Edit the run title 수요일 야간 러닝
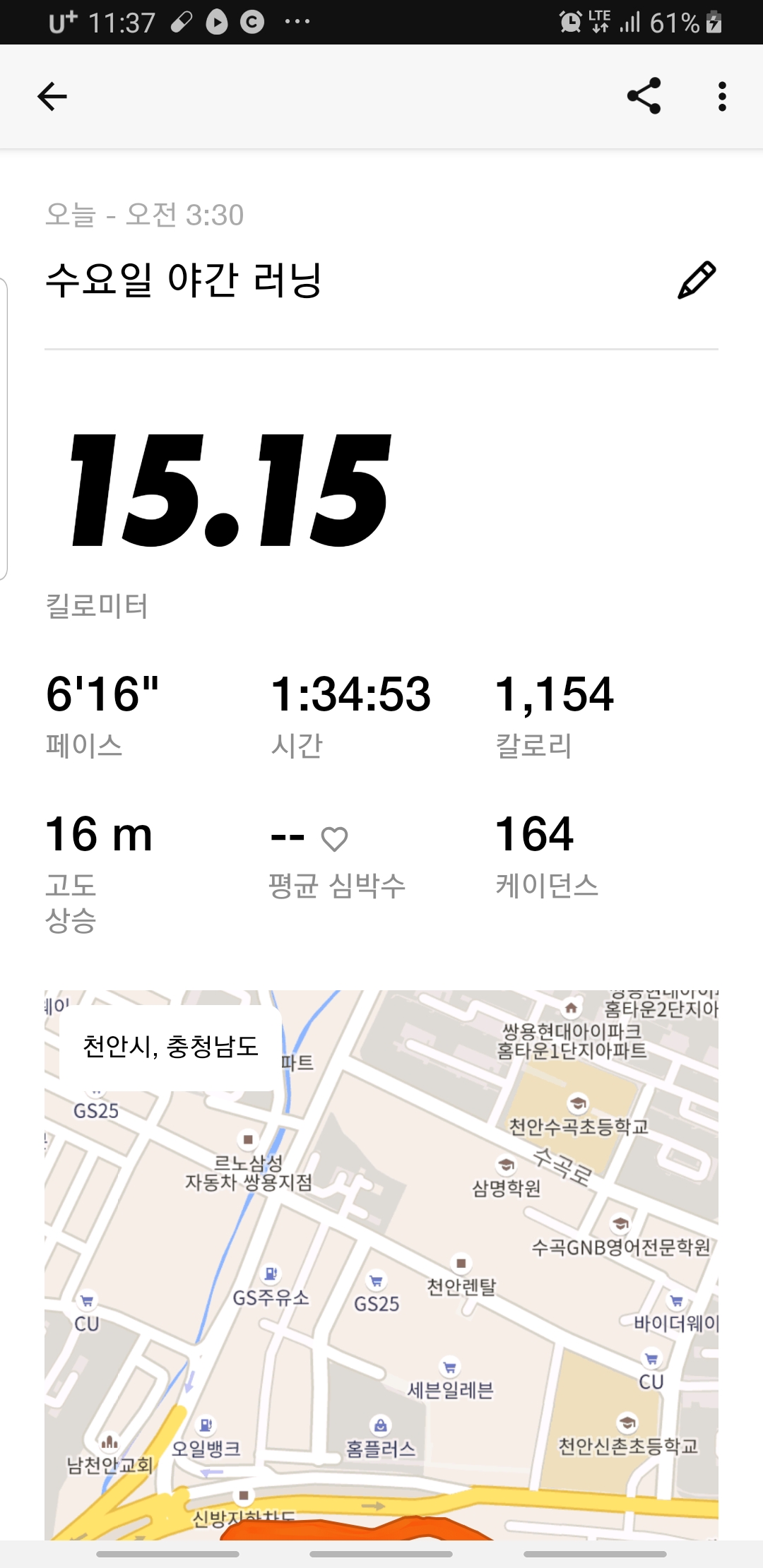The image size is (763, 1568). 697,280
